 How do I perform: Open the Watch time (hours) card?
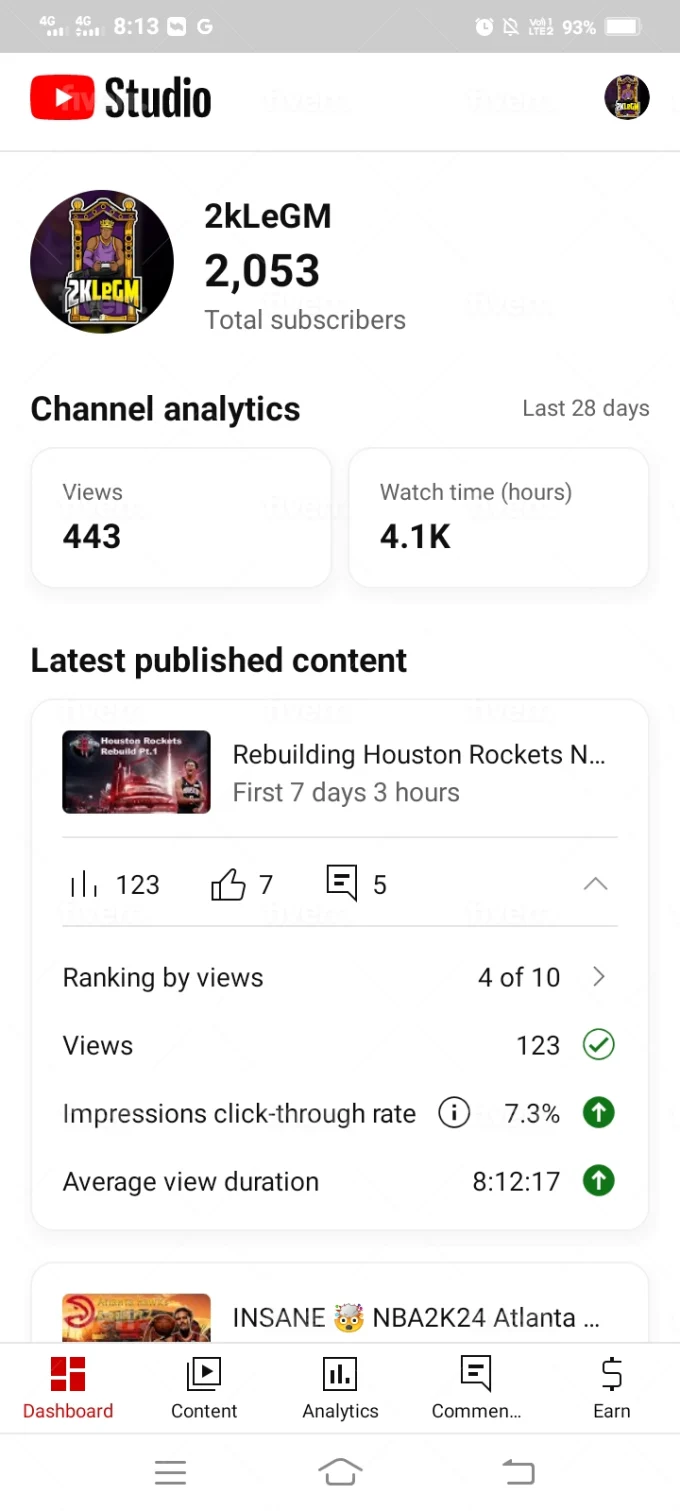pos(498,517)
